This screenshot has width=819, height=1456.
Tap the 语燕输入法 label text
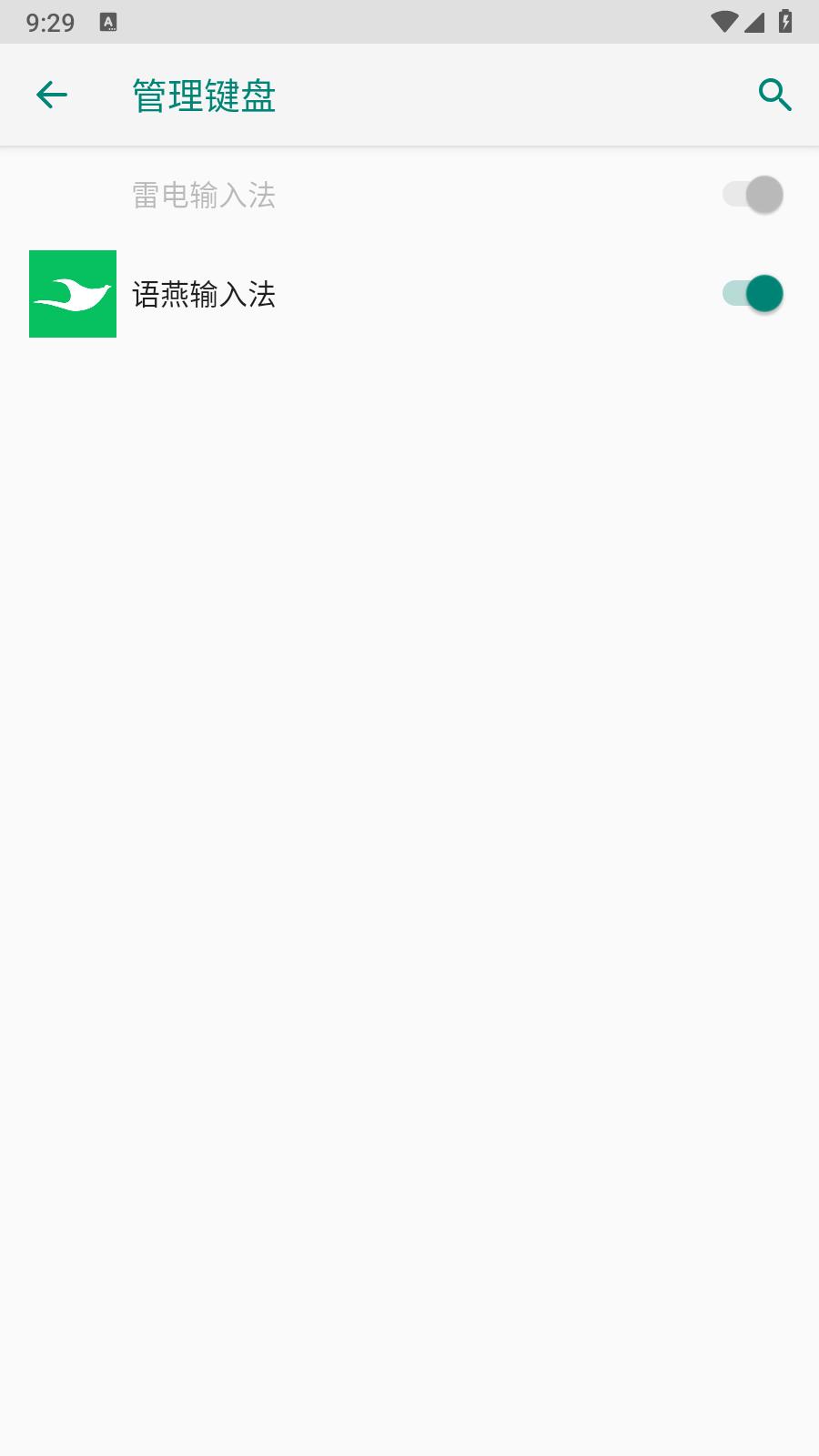pyautogui.click(x=203, y=294)
